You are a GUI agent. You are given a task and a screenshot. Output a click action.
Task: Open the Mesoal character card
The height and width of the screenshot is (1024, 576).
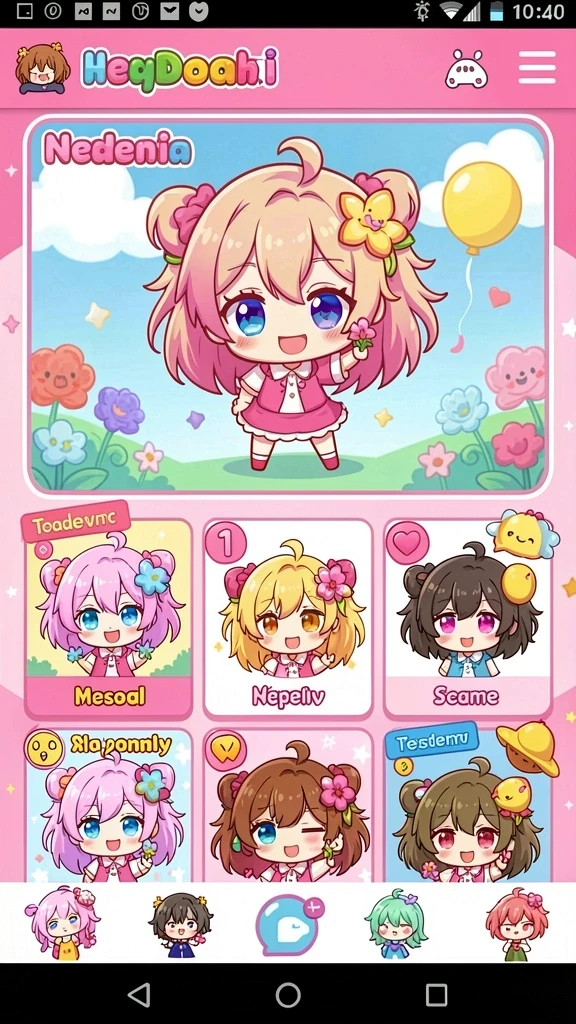point(108,618)
